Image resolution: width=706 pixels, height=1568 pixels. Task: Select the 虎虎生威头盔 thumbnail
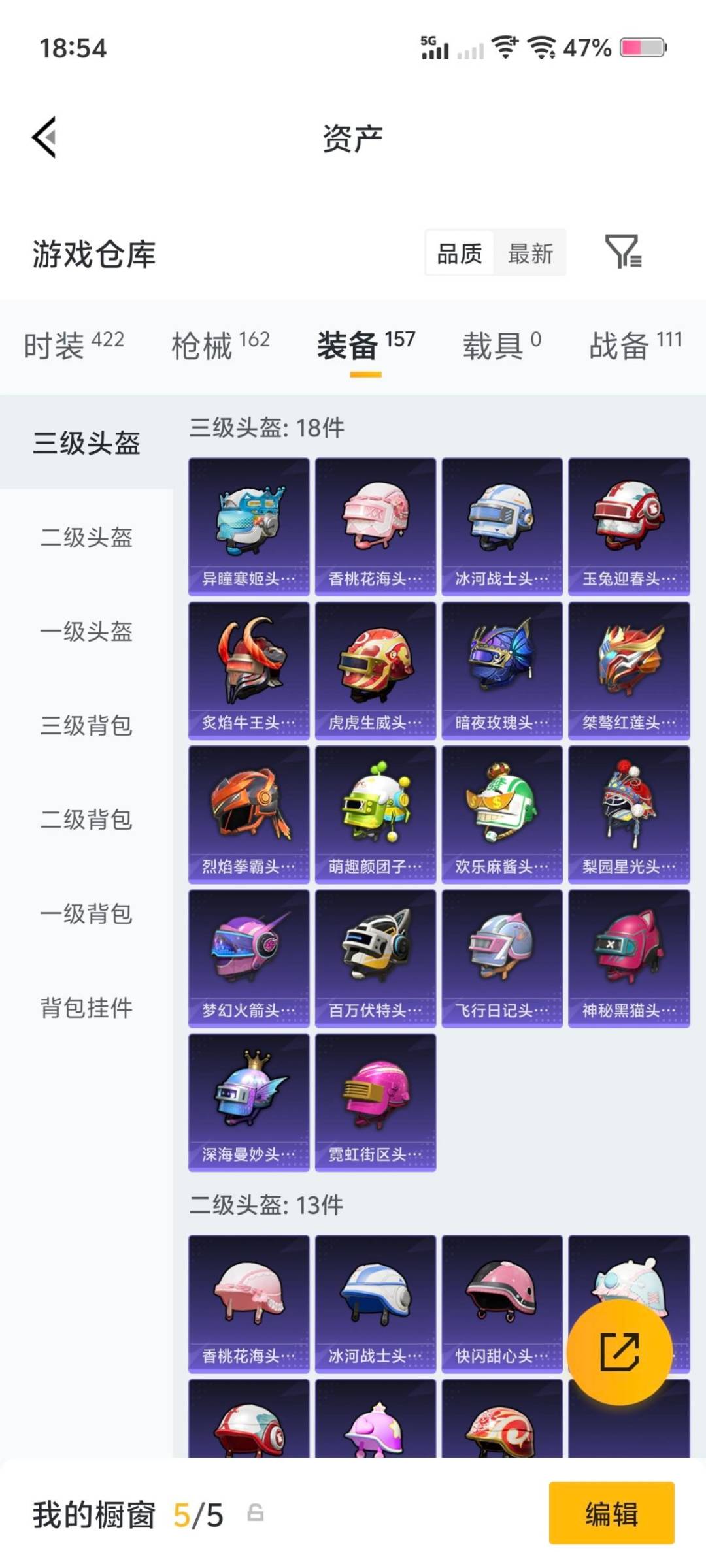click(374, 666)
